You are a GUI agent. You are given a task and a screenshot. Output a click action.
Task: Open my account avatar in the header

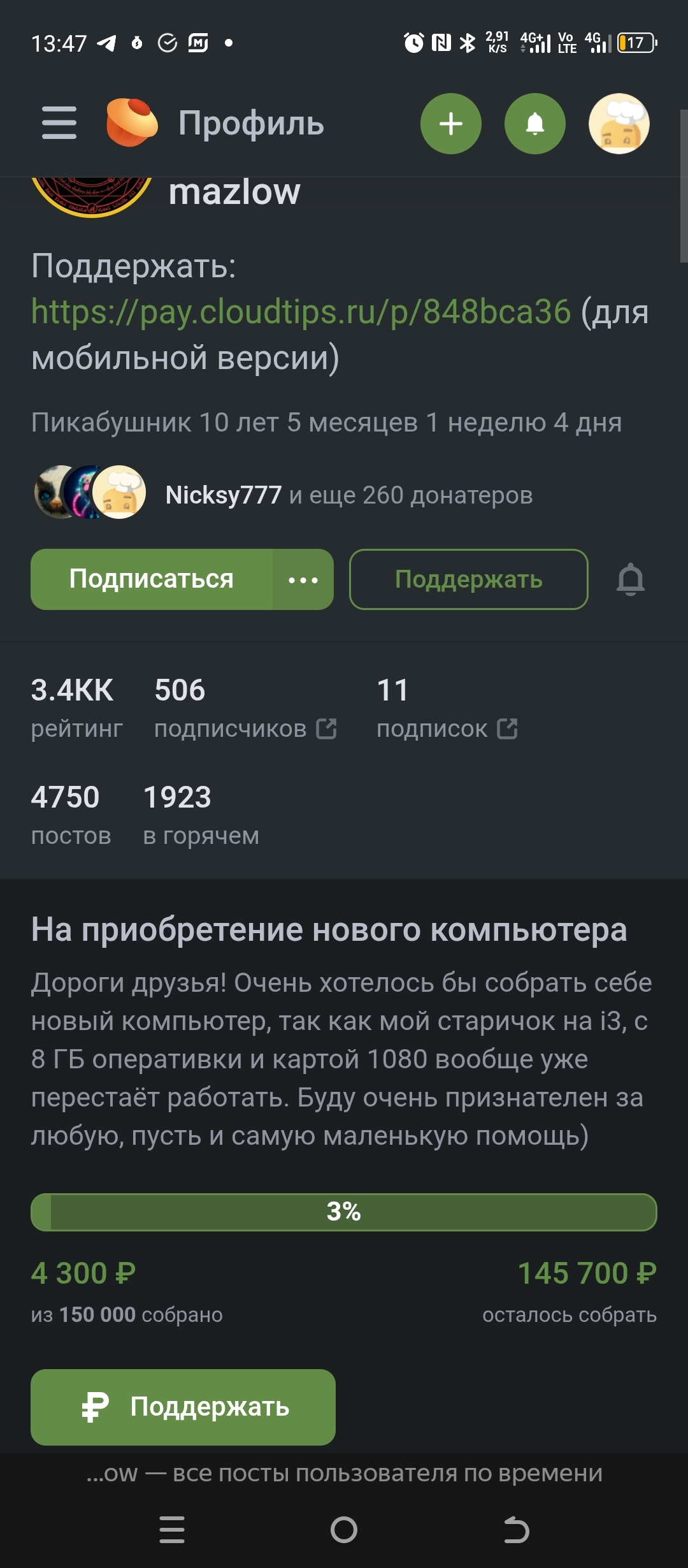[619, 124]
